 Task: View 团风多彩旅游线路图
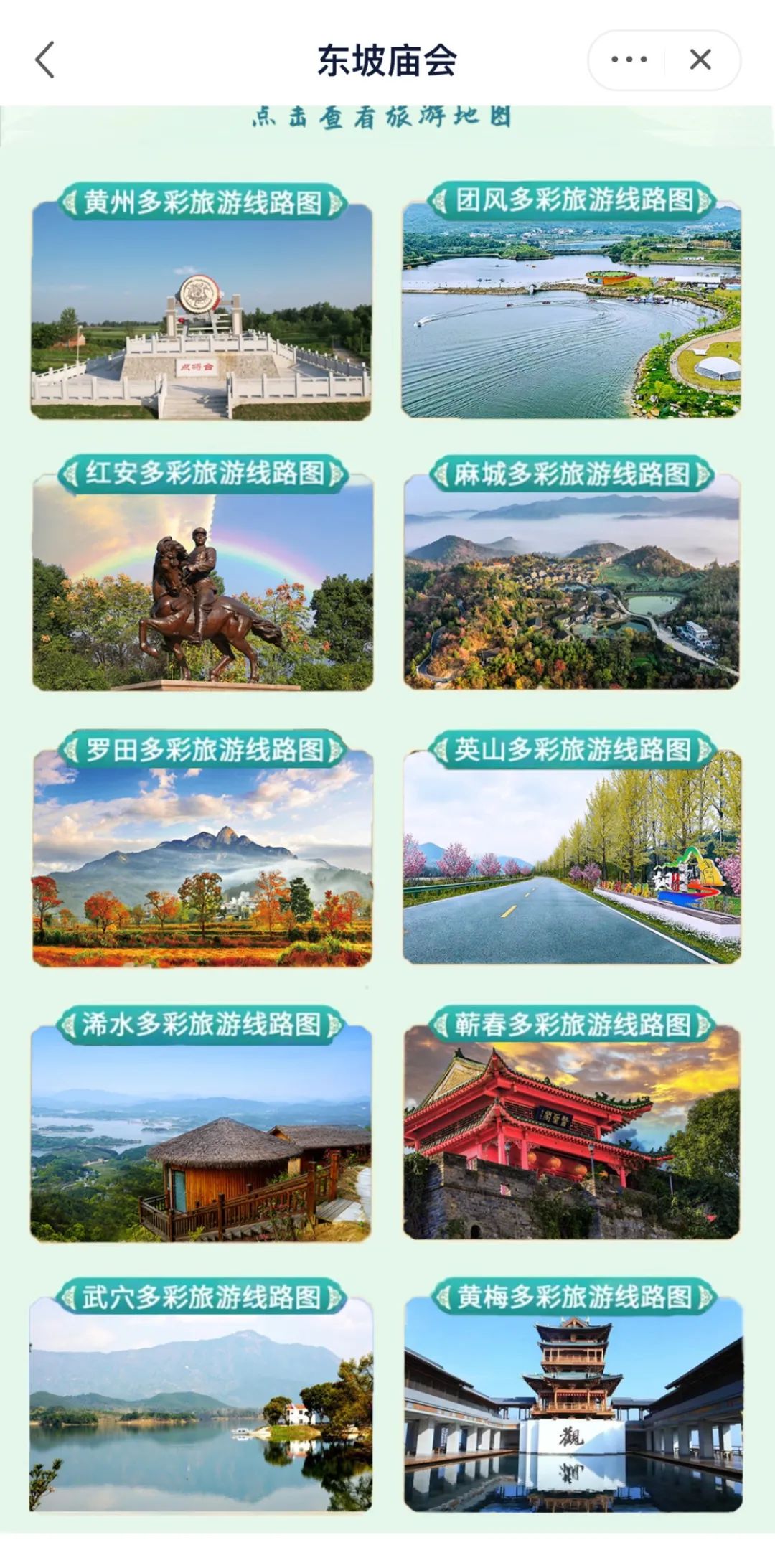pos(571,309)
